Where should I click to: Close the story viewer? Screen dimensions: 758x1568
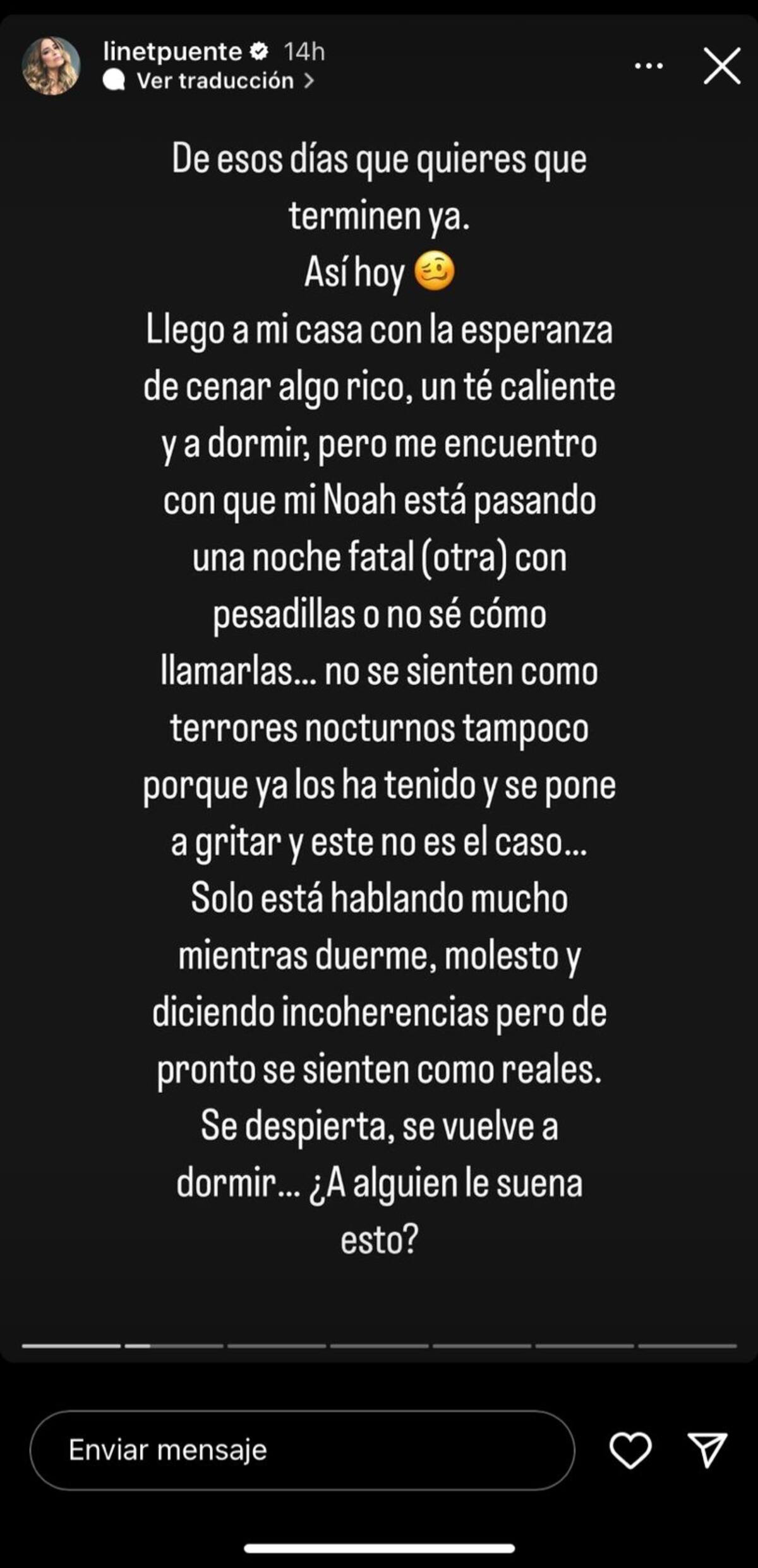(721, 66)
